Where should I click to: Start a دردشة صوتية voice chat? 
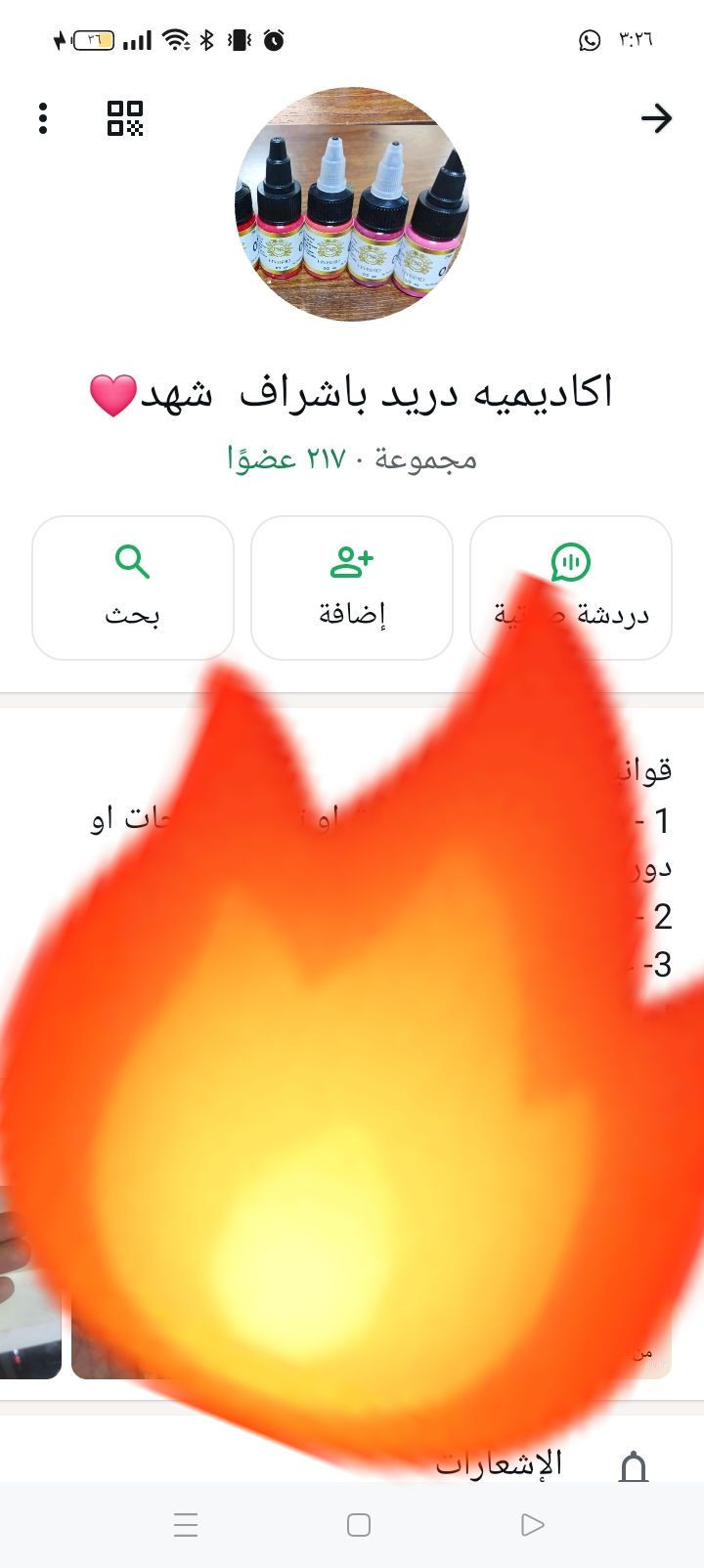point(571,588)
